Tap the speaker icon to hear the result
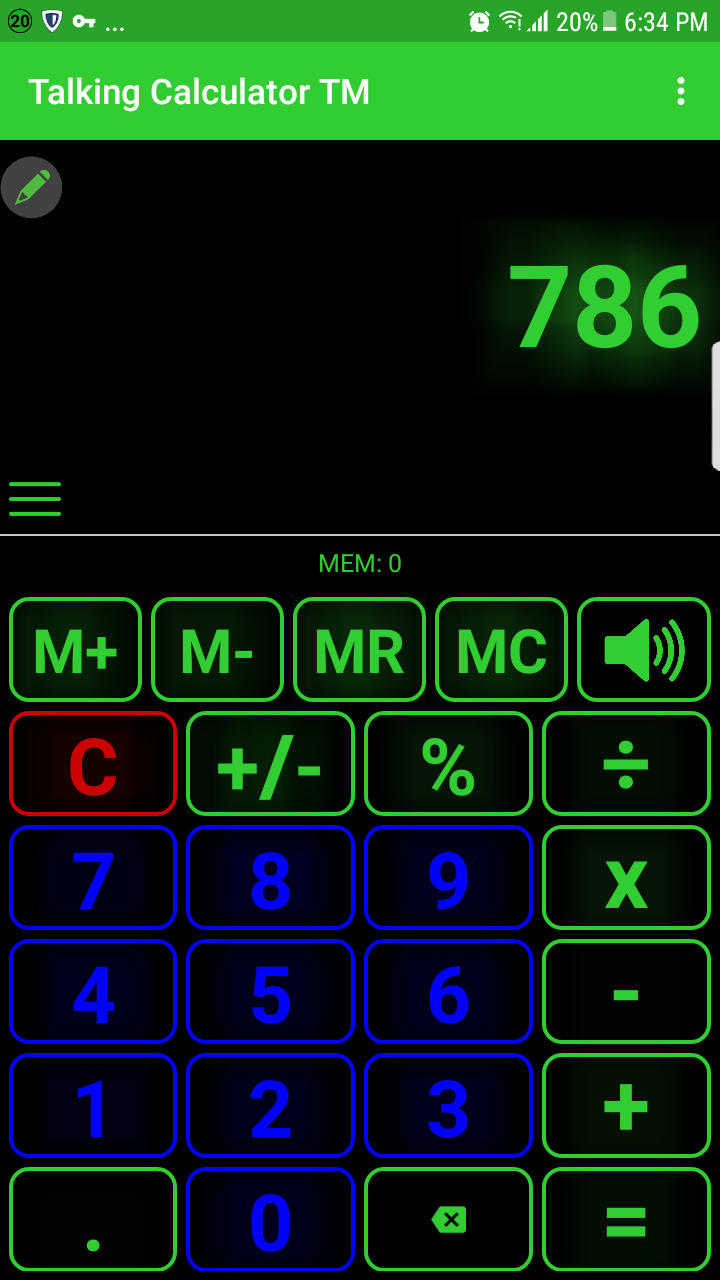The height and width of the screenshot is (1280, 720). click(644, 649)
